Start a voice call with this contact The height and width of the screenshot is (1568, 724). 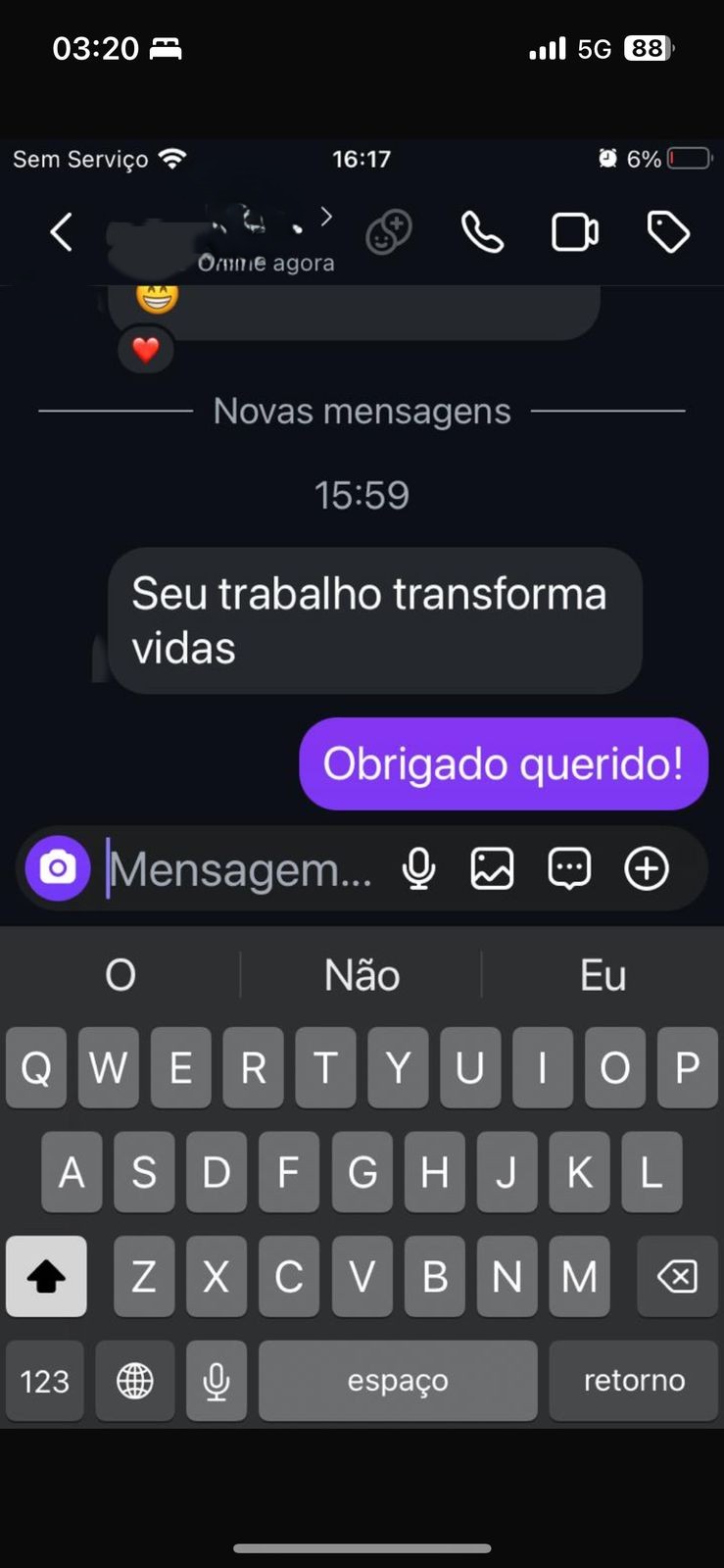coord(482,232)
